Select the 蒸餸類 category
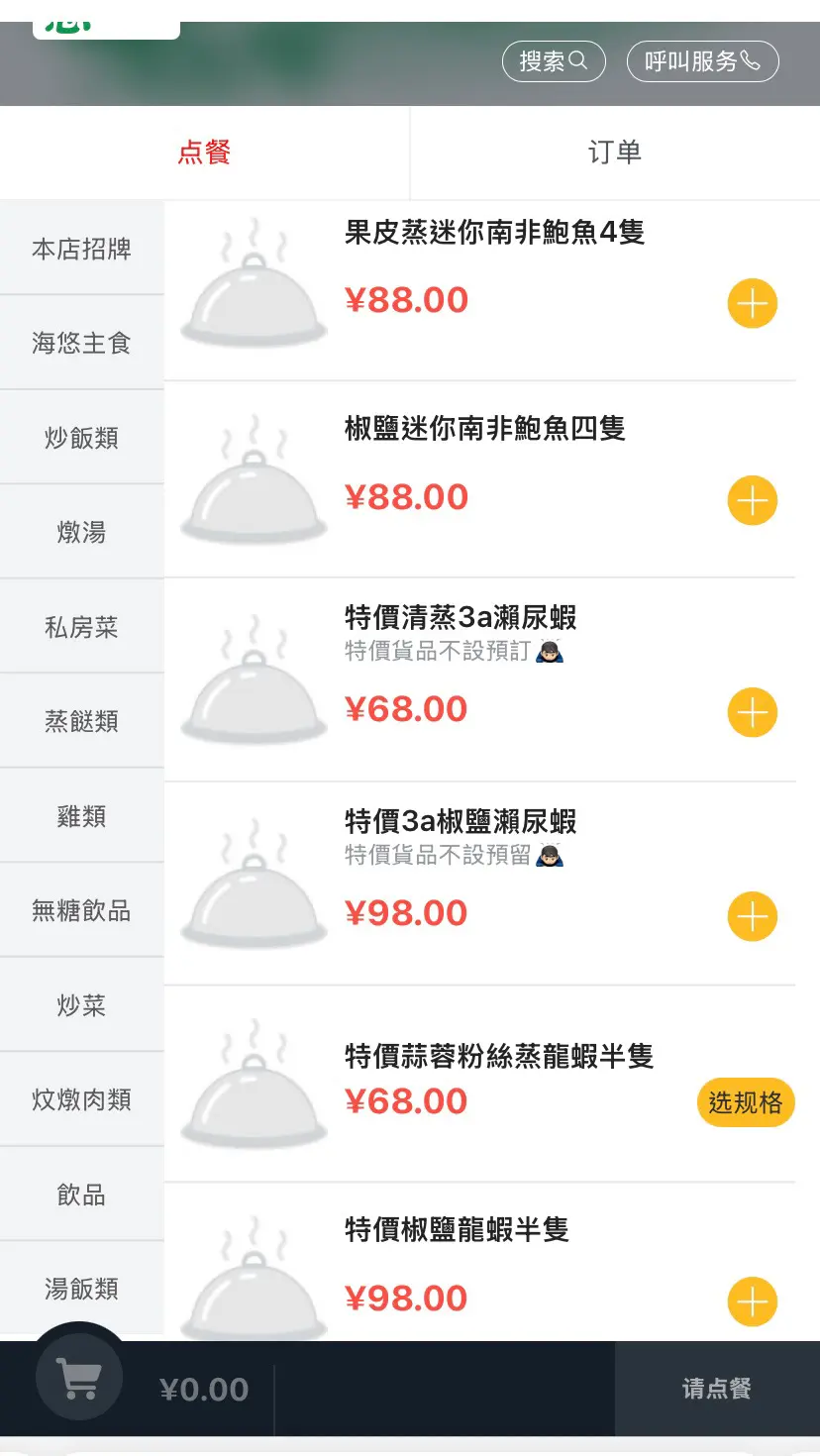Viewport: 820px width, 1456px height. coord(81,721)
